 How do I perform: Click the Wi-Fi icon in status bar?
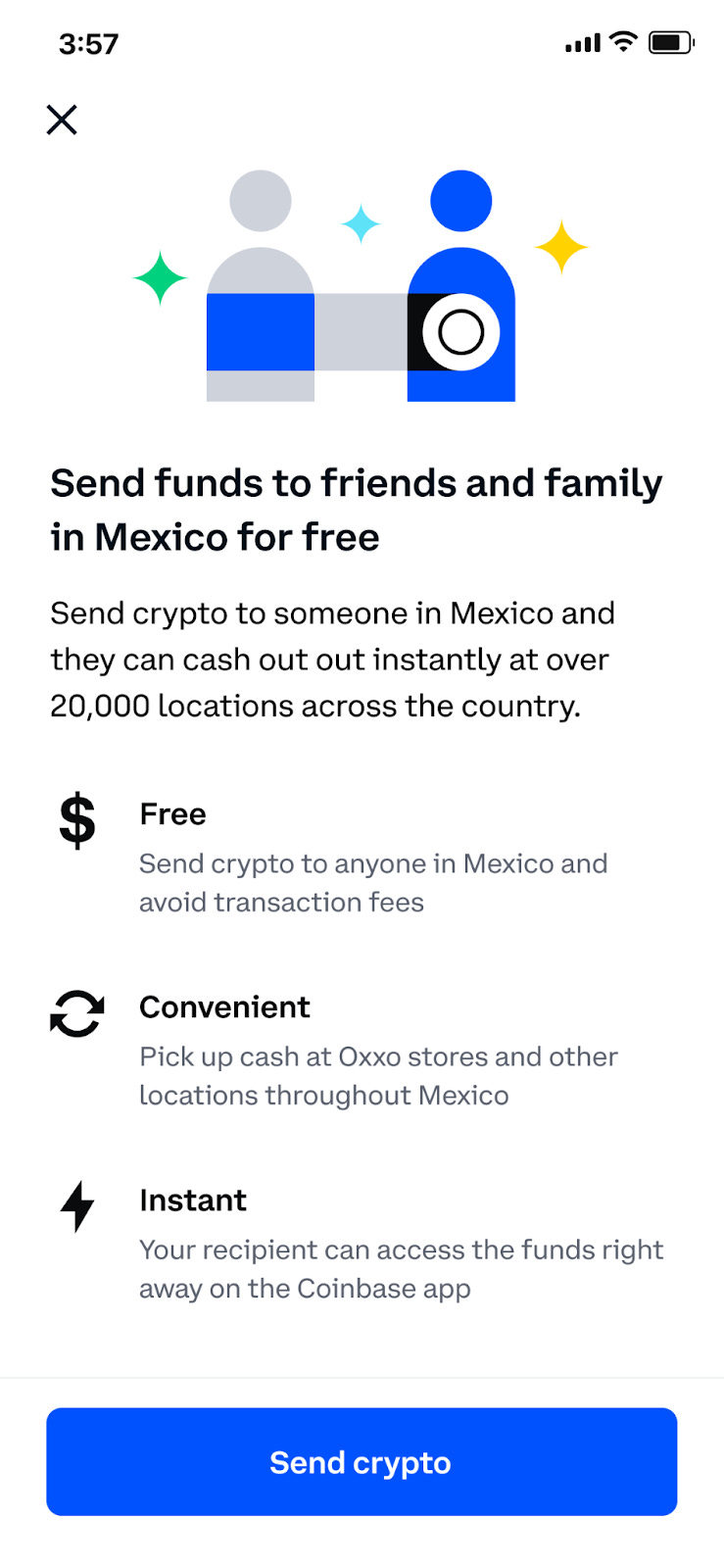(622, 42)
